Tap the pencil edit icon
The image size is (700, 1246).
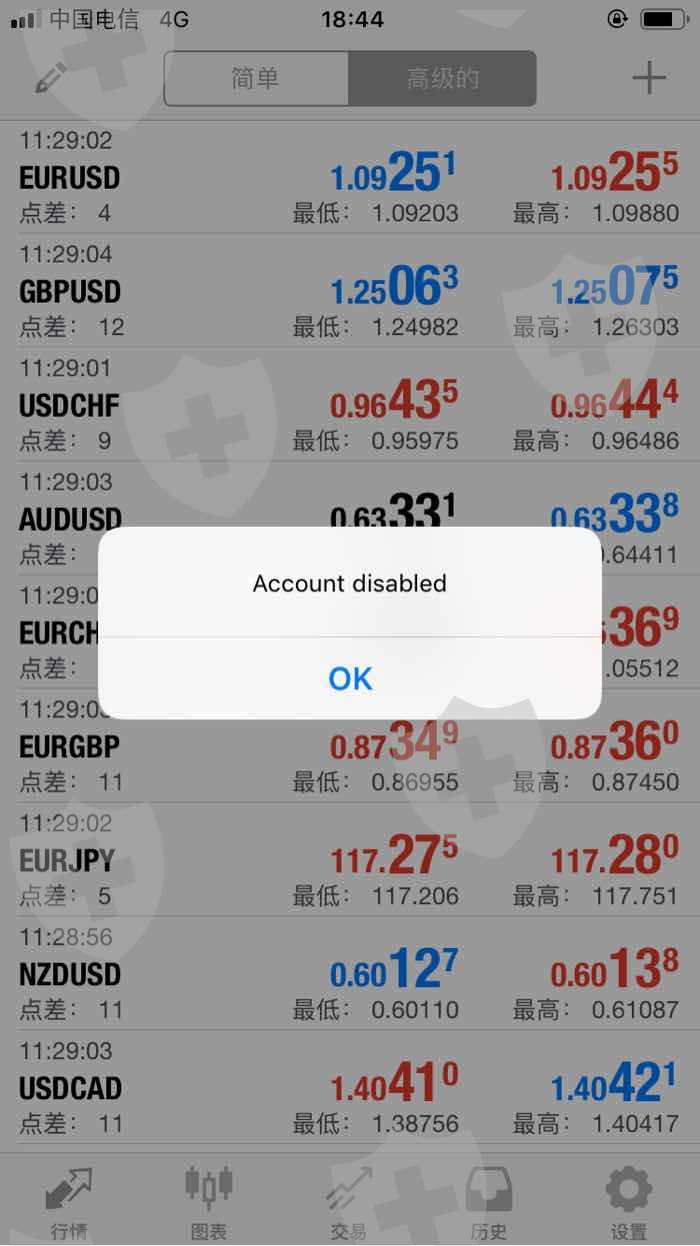(50, 78)
